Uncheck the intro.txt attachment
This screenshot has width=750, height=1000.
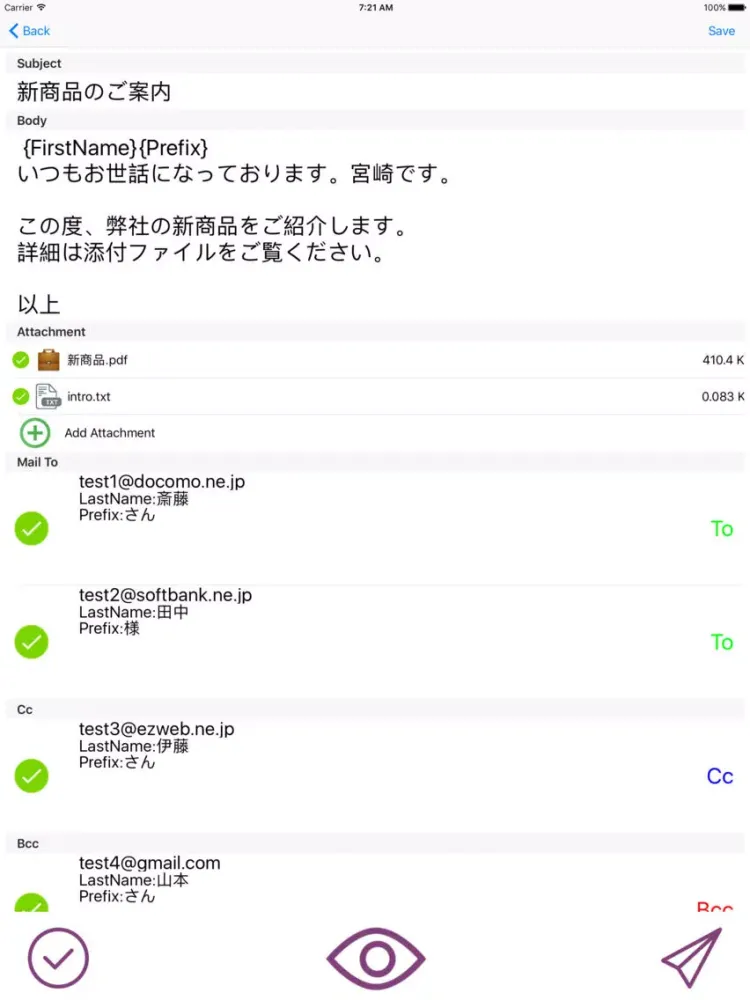click(20, 397)
